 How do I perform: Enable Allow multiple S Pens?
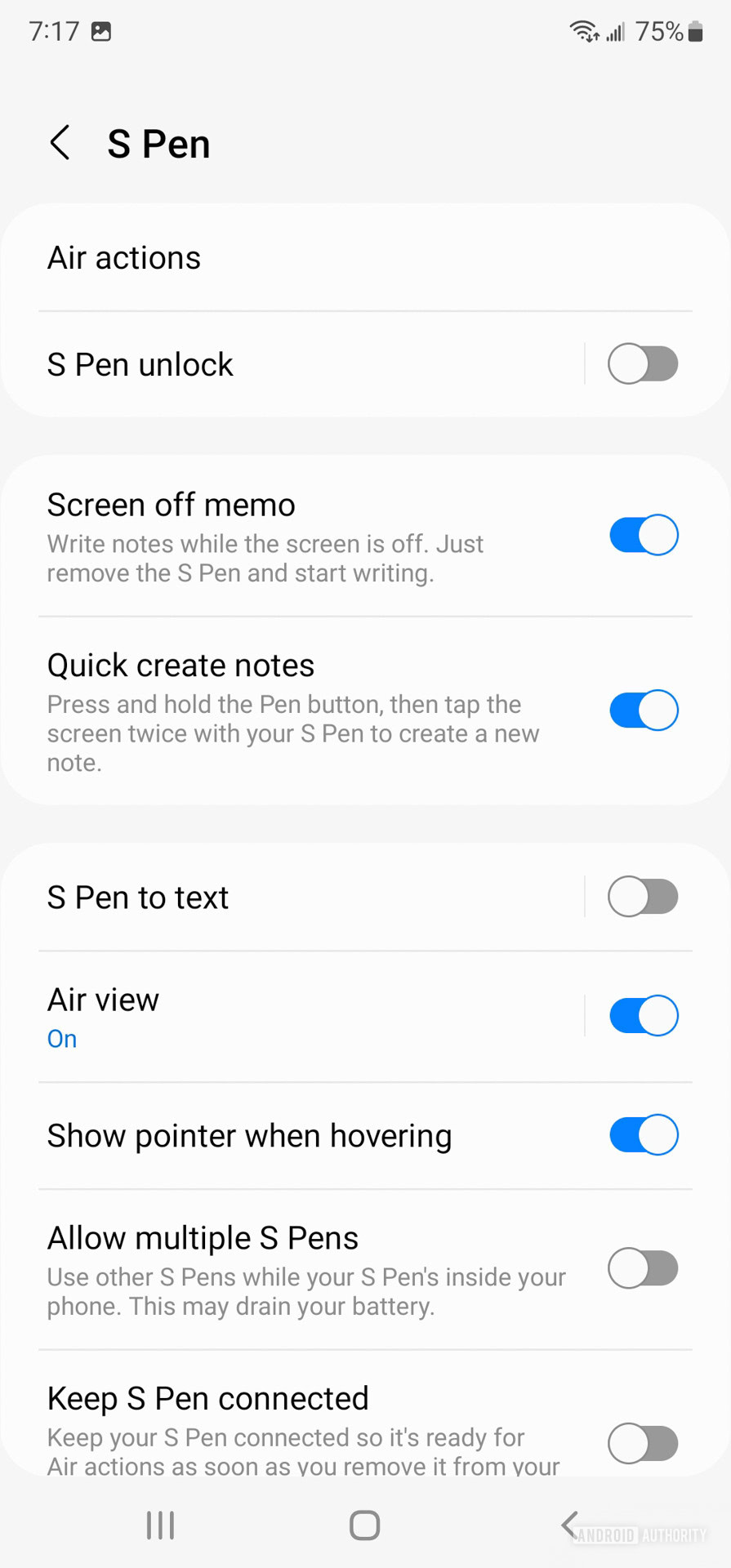[643, 1268]
